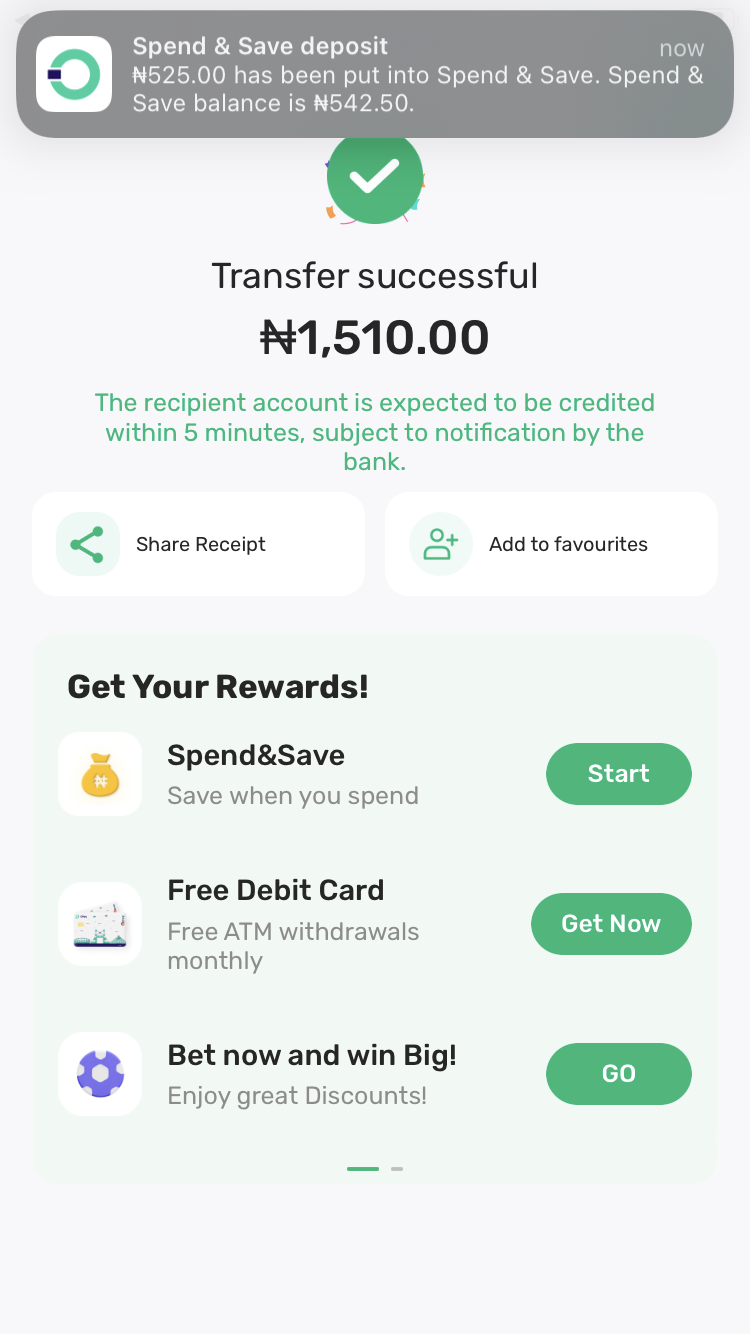Tap GO on Bet now and win Big
The height and width of the screenshot is (1334, 750).
tap(618, 1074)
